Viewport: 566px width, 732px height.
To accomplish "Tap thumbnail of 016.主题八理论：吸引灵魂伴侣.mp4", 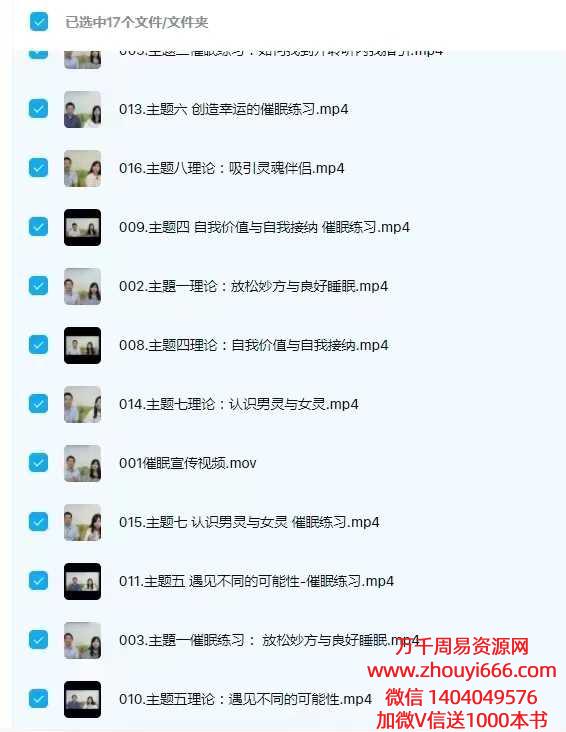I will [x=82, y=169].
